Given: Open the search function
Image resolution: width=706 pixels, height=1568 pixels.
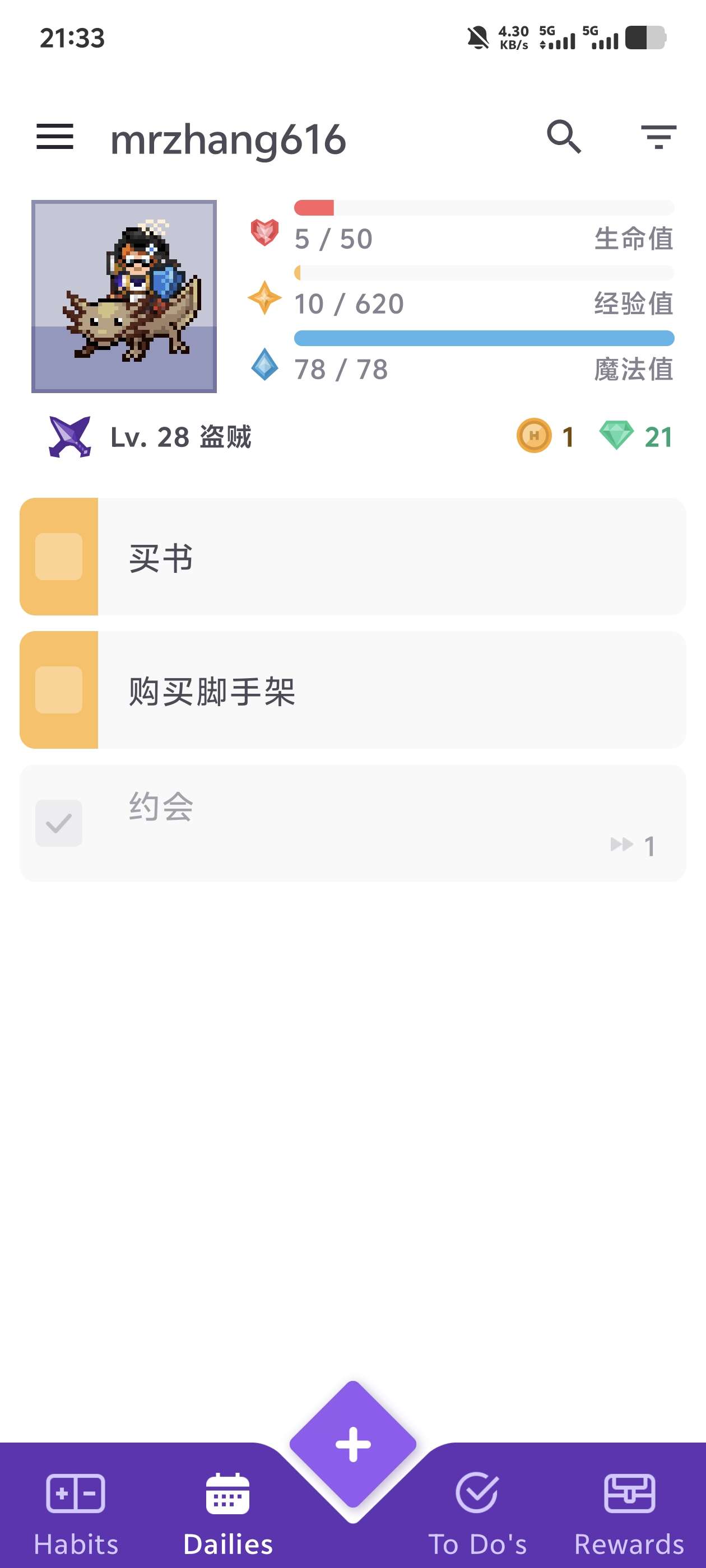Looking at the screenshot, I should [564, 138].
